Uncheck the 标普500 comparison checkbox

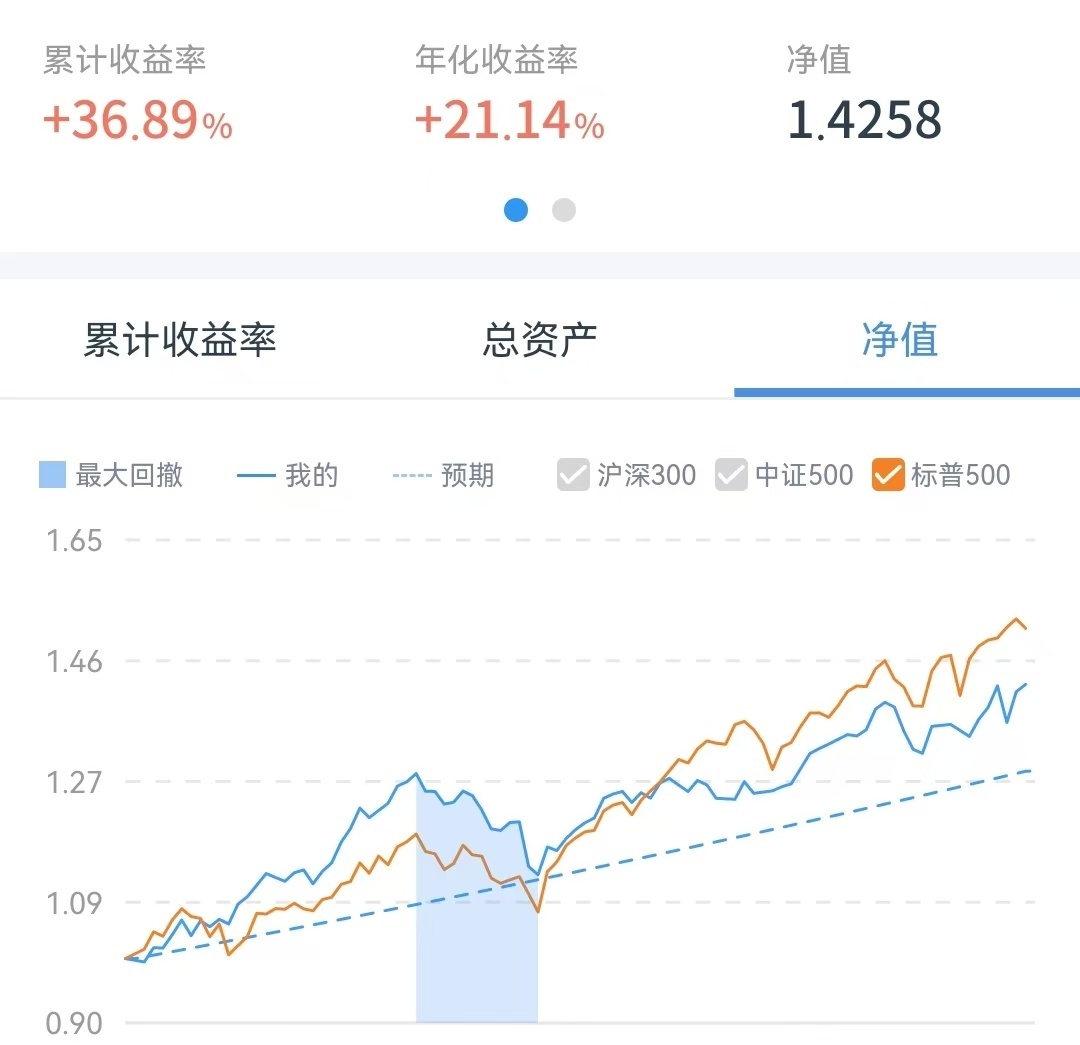(x=888, y=475)
